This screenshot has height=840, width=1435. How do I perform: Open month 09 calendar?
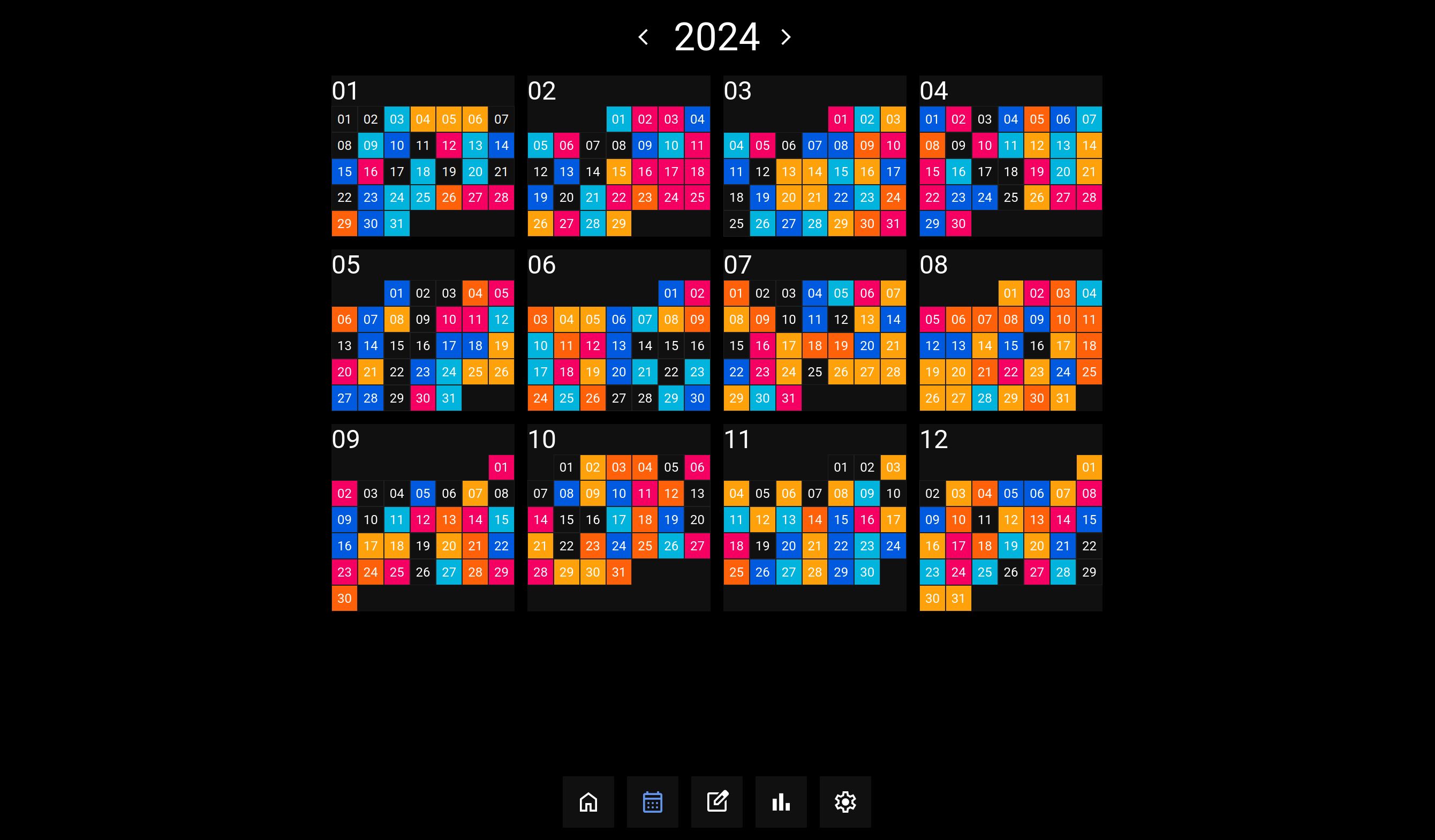(x=346, y=440)
